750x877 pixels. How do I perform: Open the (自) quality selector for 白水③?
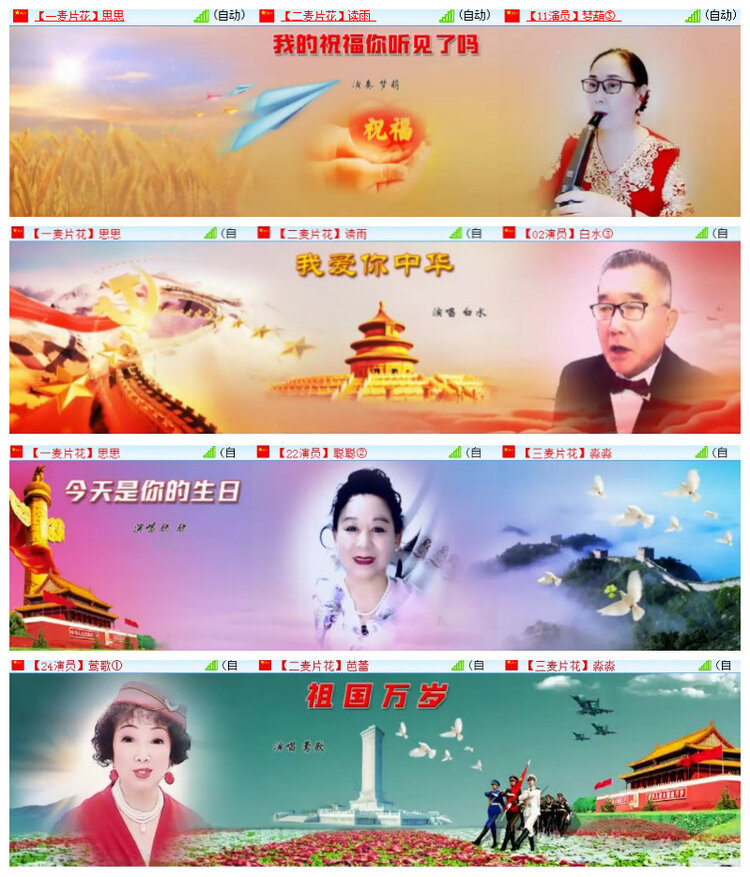point(722,233)
